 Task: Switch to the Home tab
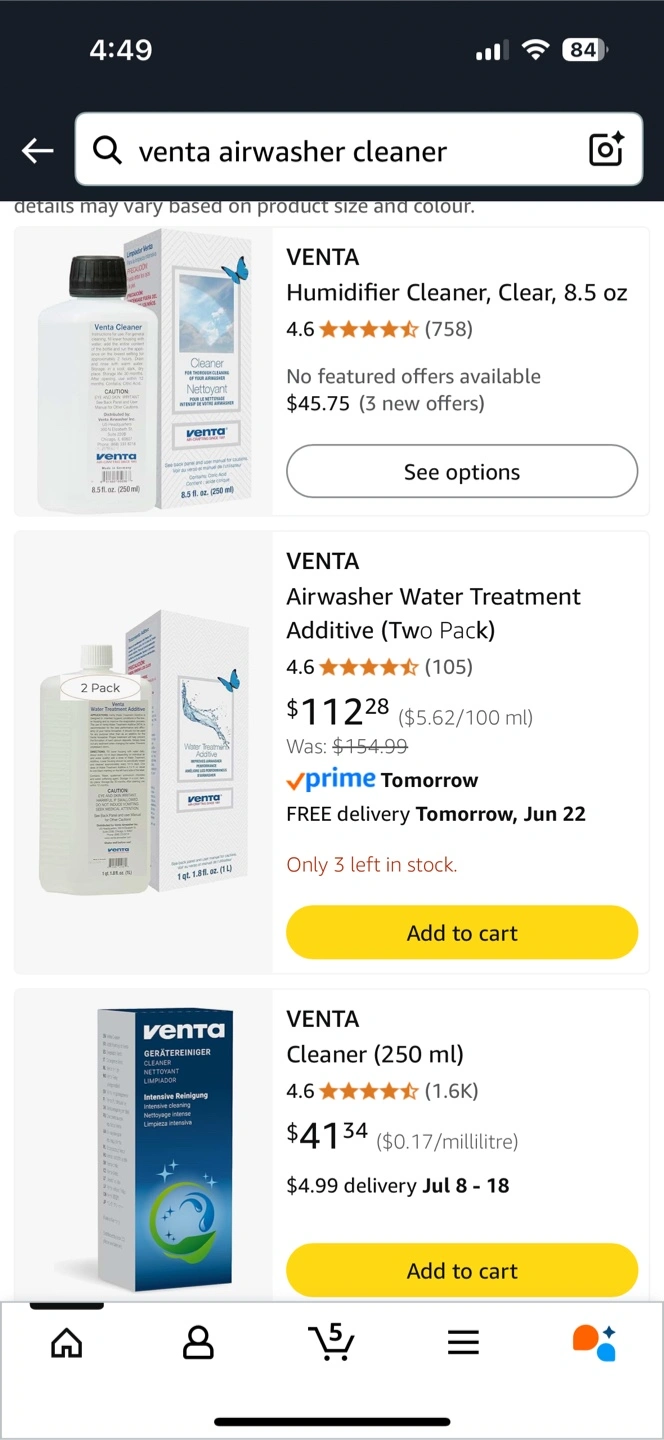tap(67, 1343)
